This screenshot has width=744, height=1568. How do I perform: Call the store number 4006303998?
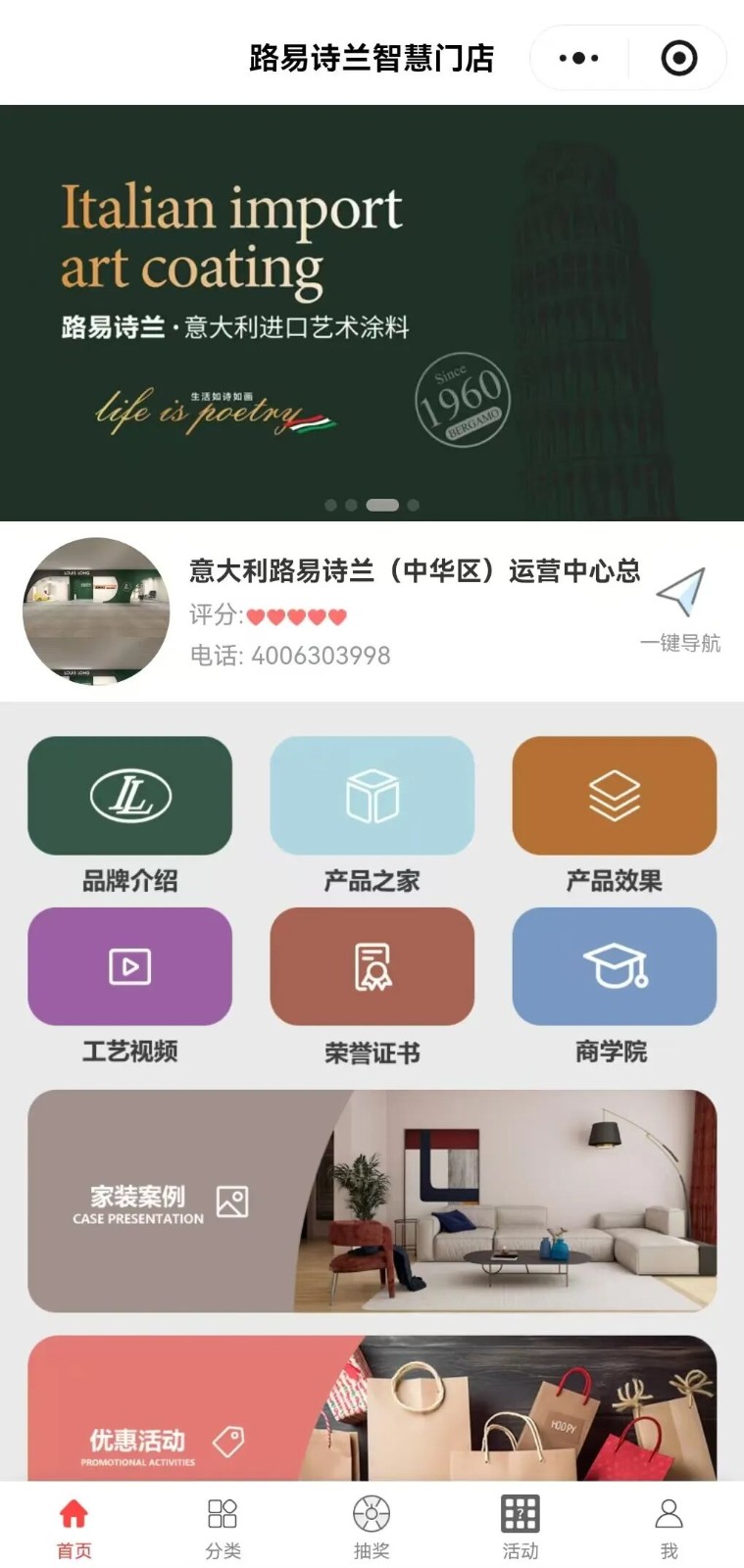(x=321, y=656)
